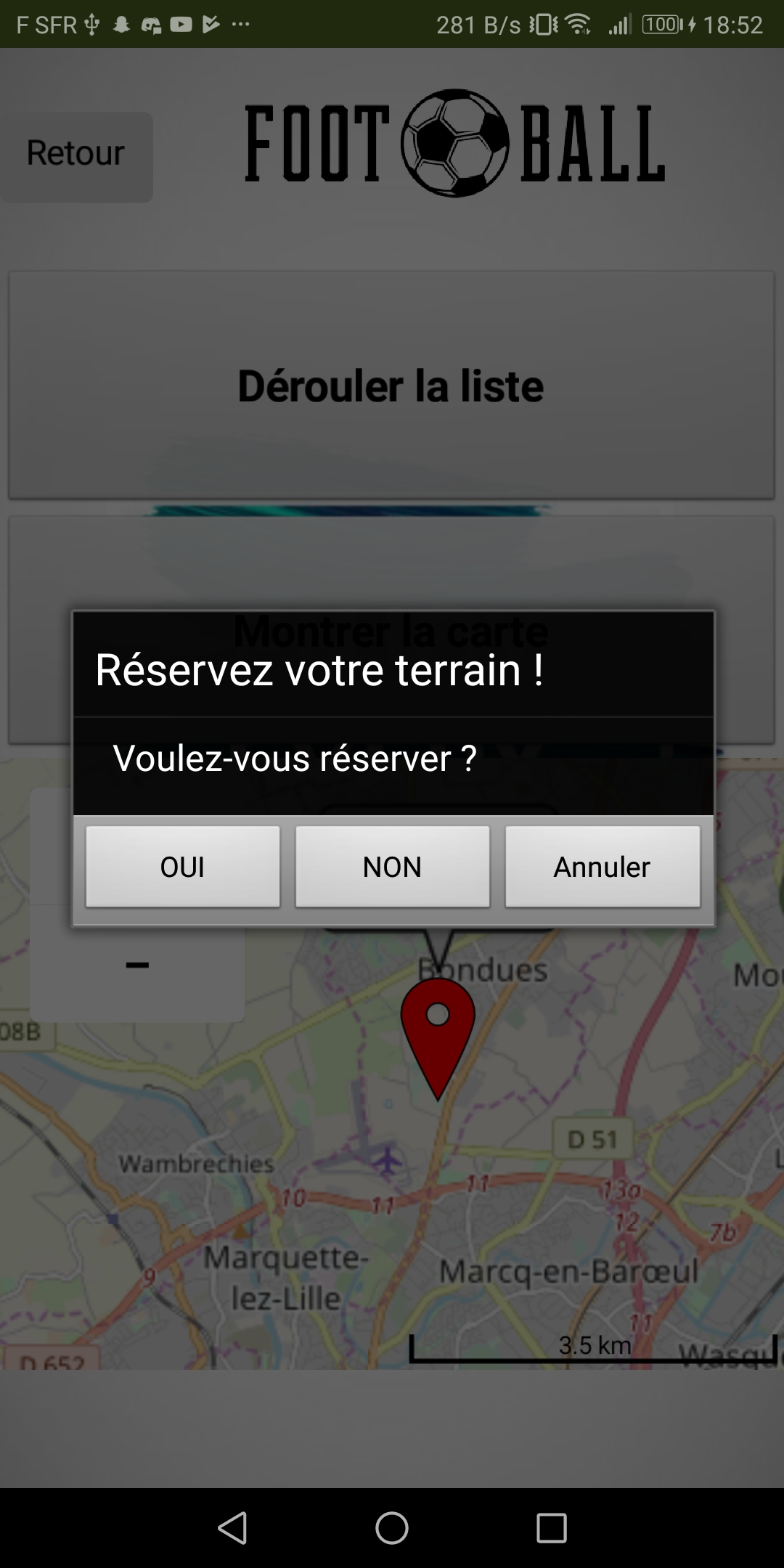Tap the system back button
784x1568 pixels.
[233, 1527]
